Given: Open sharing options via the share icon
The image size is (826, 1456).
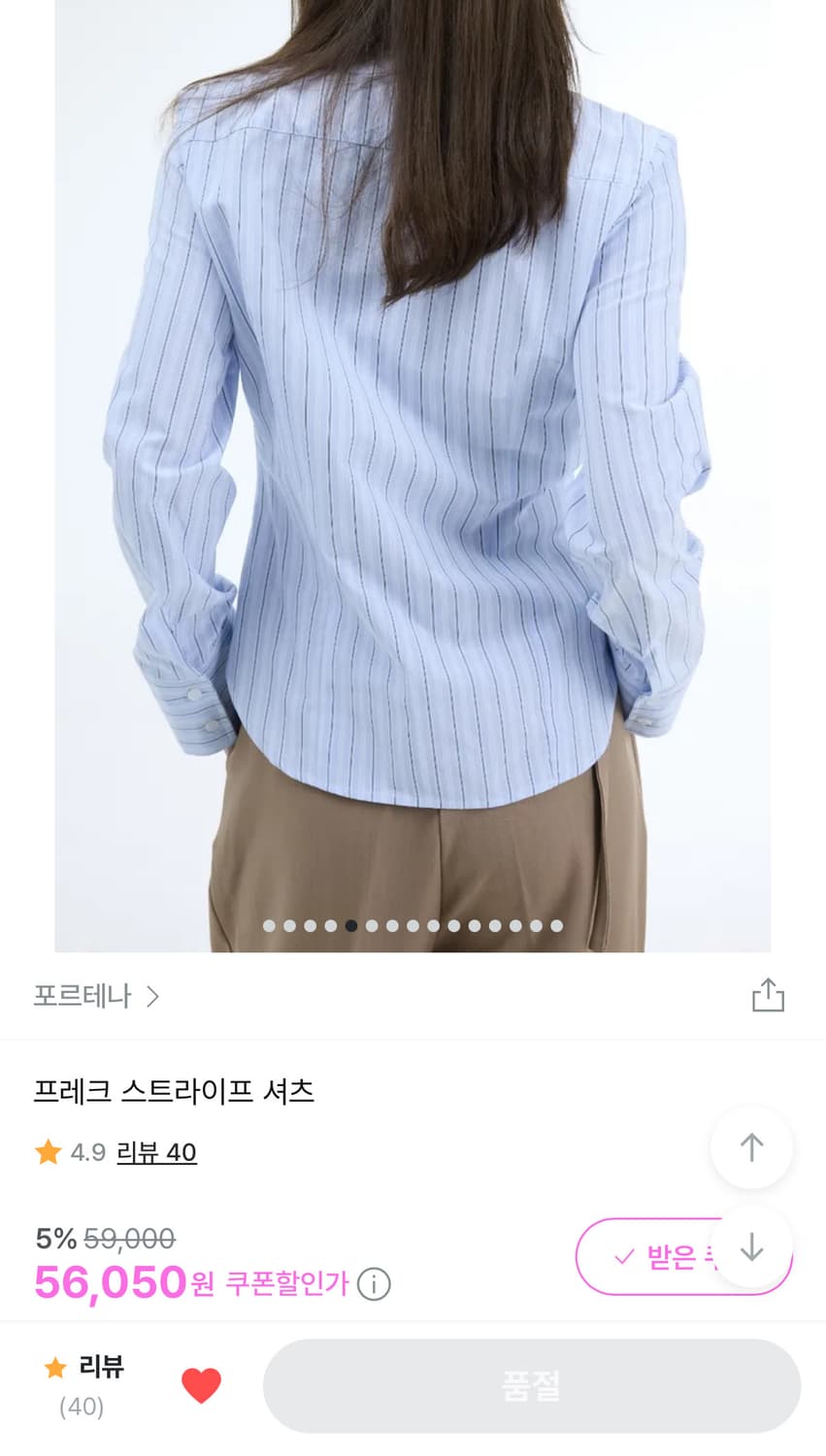Looking at the screenshot, I should 770,995.
